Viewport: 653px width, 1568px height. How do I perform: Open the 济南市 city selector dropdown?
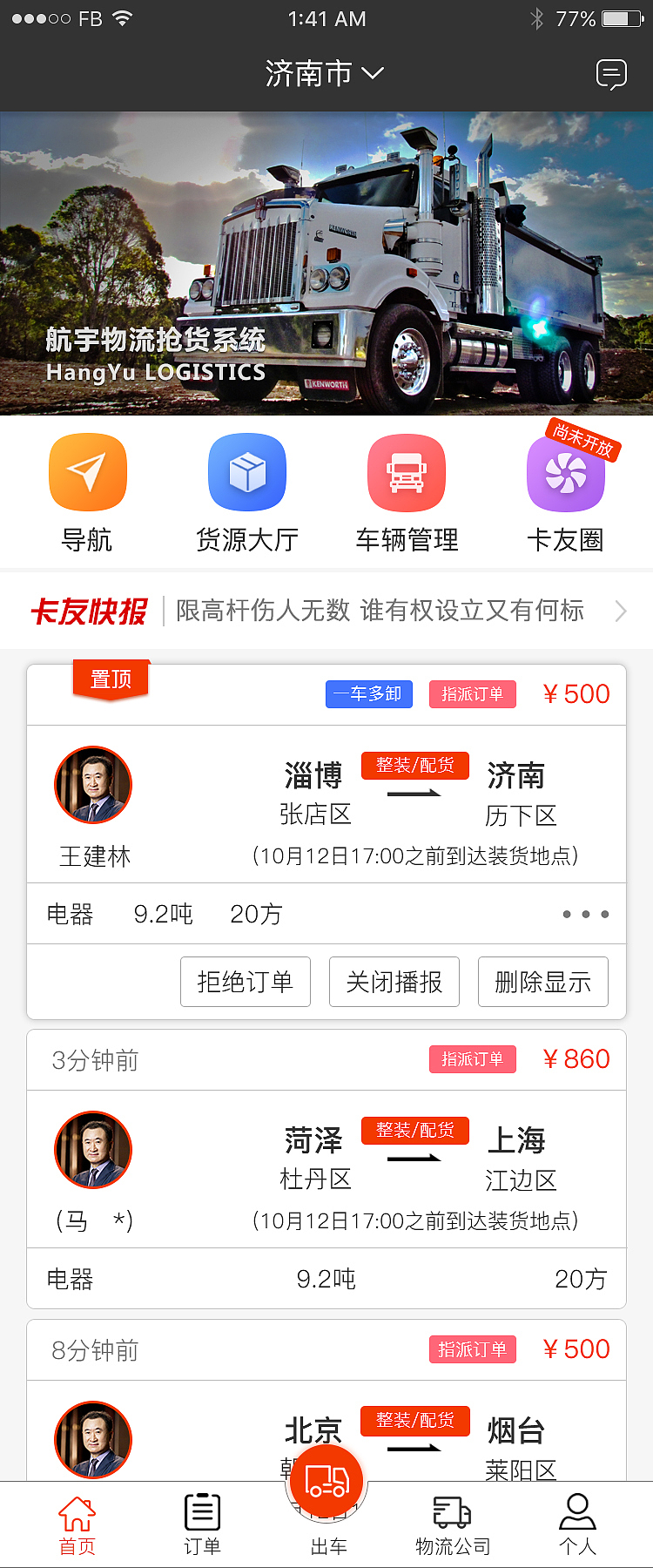[326, 73]
